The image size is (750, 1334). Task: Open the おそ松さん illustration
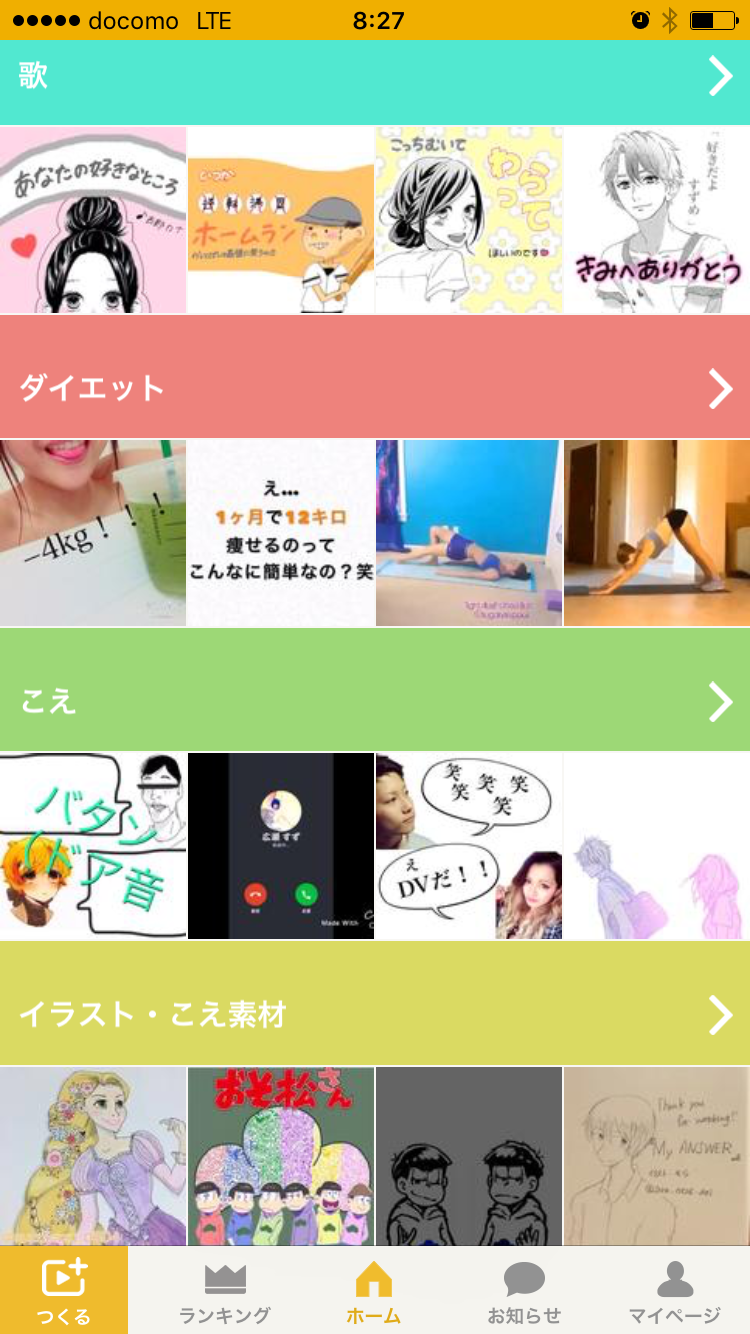pyautogui.click(x=281, y=1156)
